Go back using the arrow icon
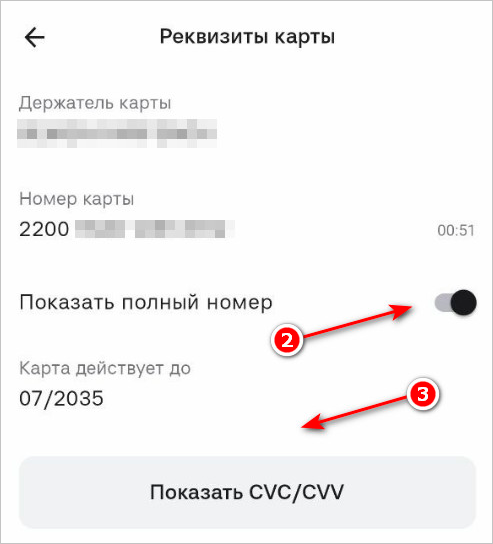This screenshot has height=544, width=493. (x=34, y=37)
